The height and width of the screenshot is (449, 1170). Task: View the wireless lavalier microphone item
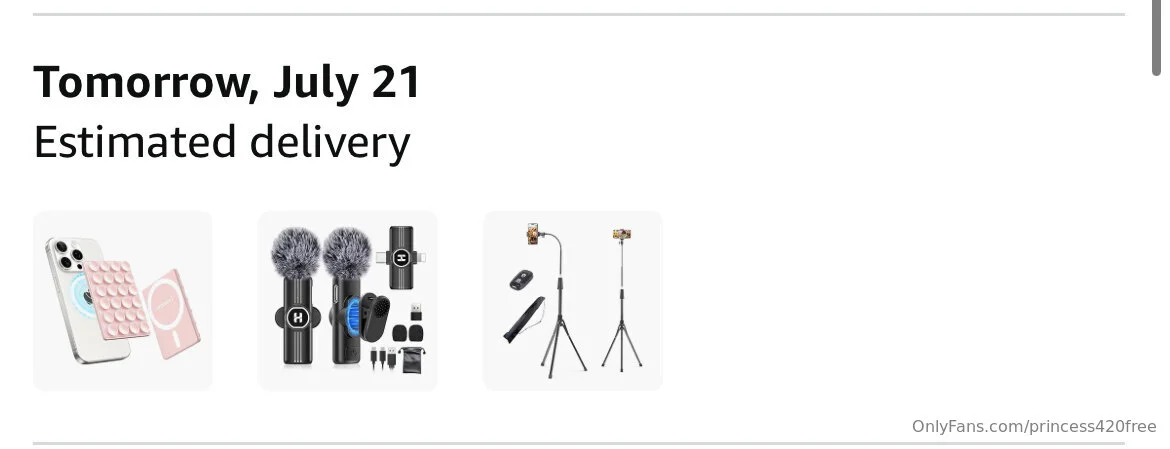348,300
